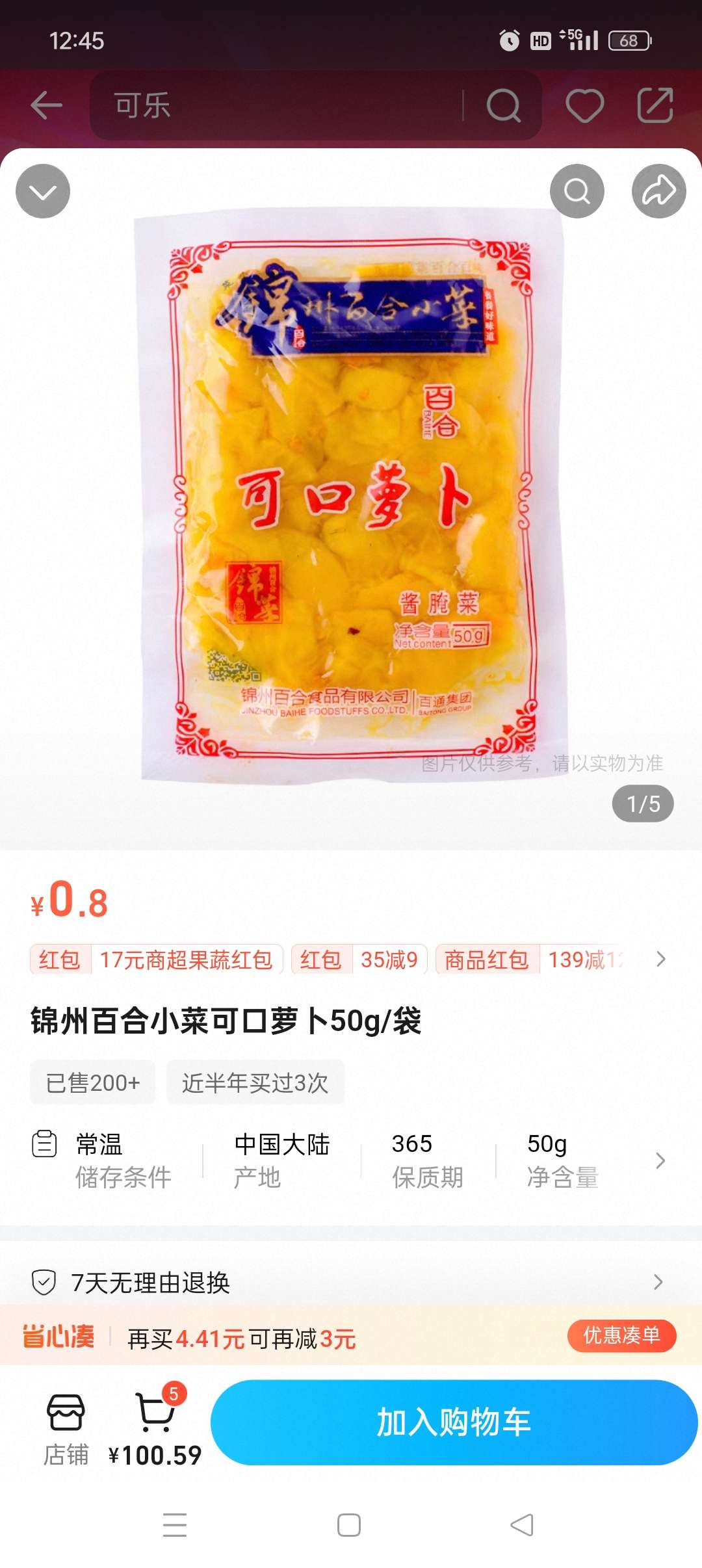Open the 17元商超果蔬红包 coupon

pyautogui.click(x=156, y=960)
